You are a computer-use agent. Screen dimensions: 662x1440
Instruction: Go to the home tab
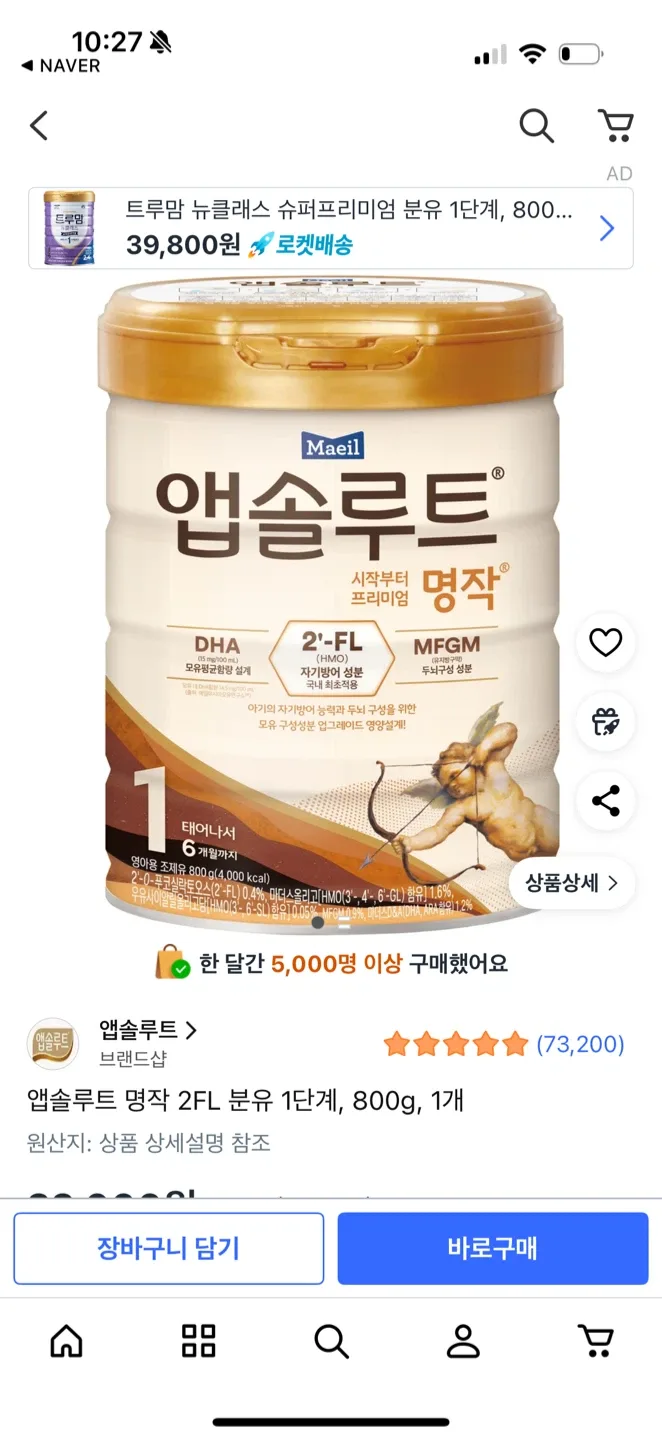click(x=66, y=1341)
